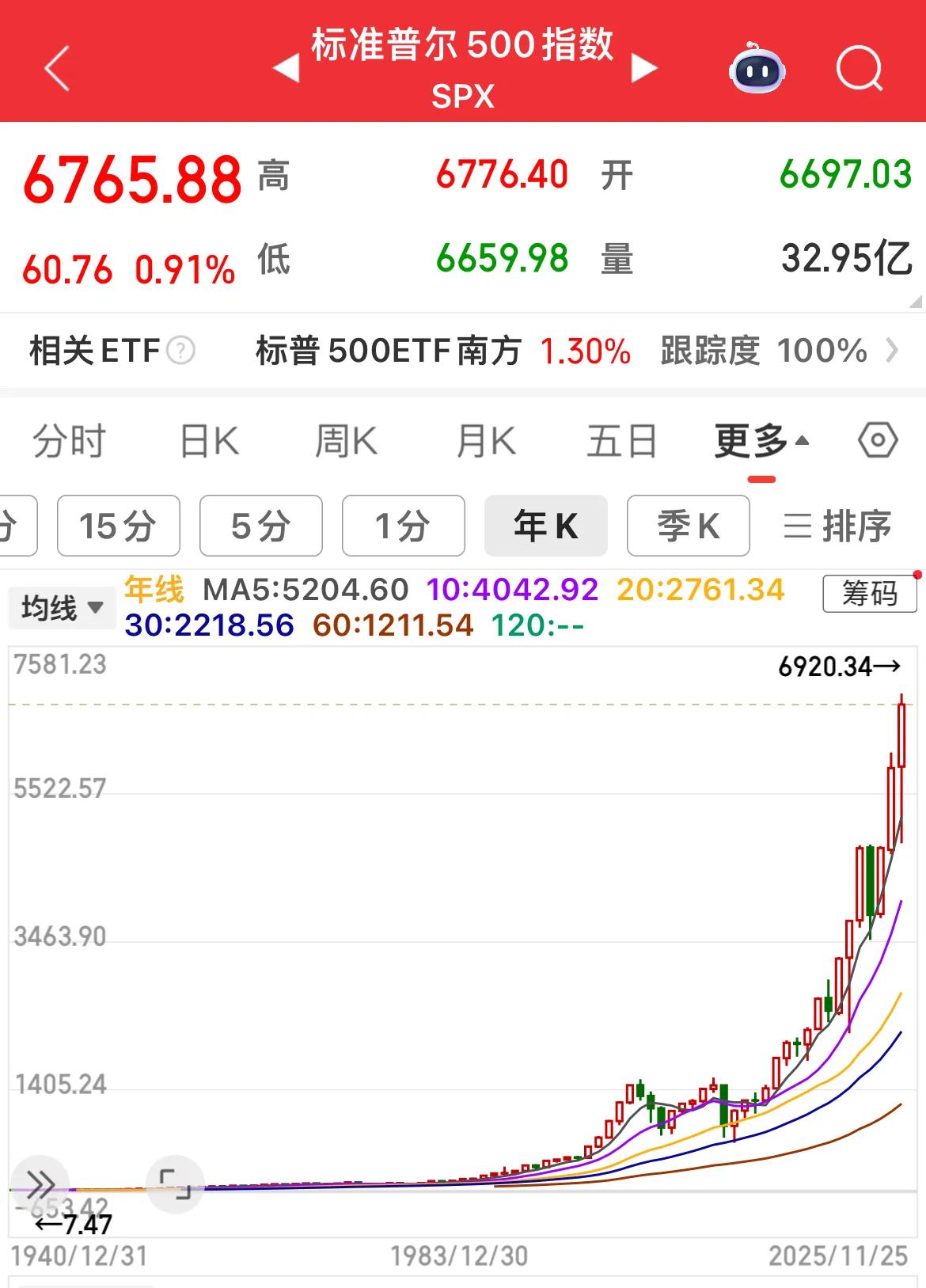Switch to the 日K chart tab

coord(209,441)
